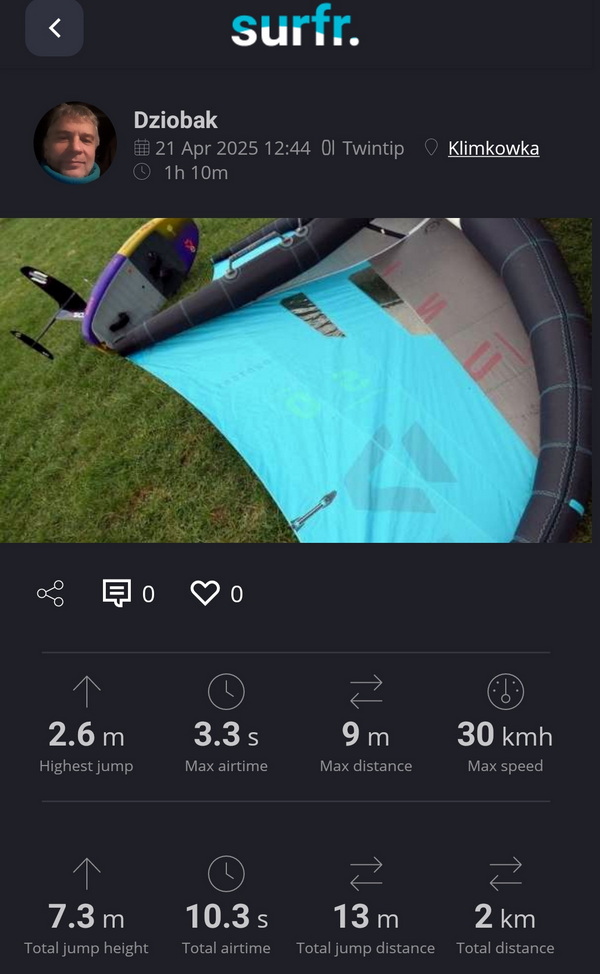This screenshot has height=974, width=600.
Task: Open the comments on this session
Action: pyautogui.click(x=117, y=593)
